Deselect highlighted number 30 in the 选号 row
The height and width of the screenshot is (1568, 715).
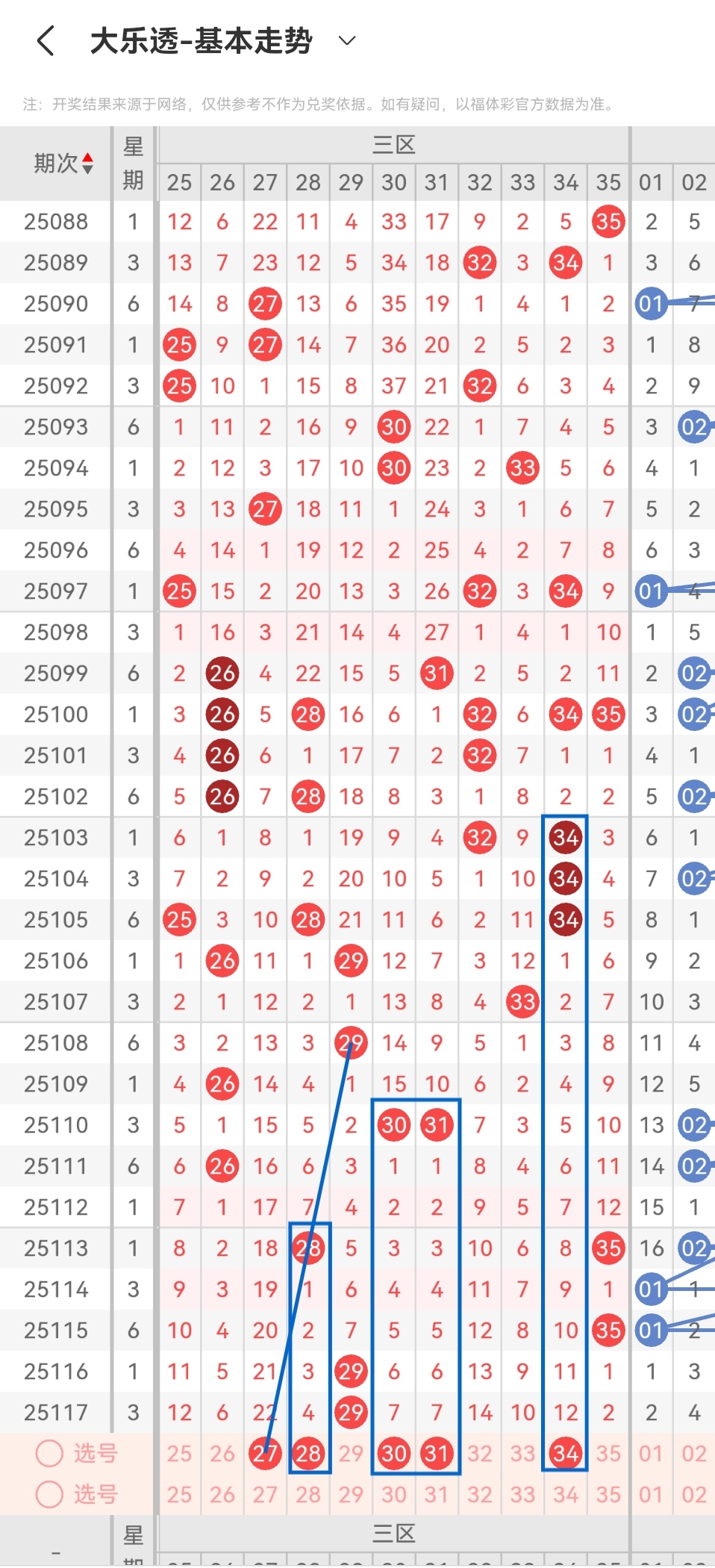click(394, 1453)
